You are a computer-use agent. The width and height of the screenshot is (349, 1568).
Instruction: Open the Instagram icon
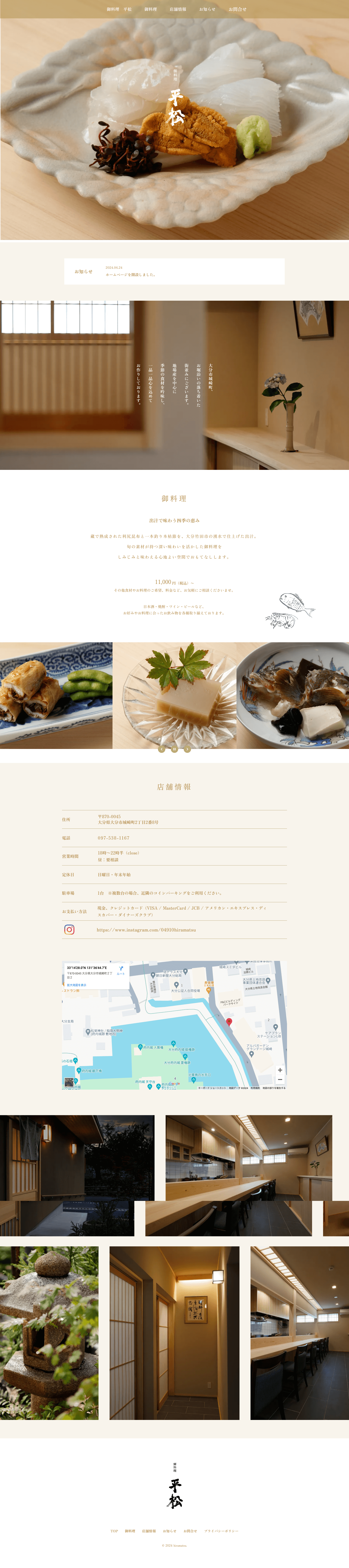[x=69, y=929]
